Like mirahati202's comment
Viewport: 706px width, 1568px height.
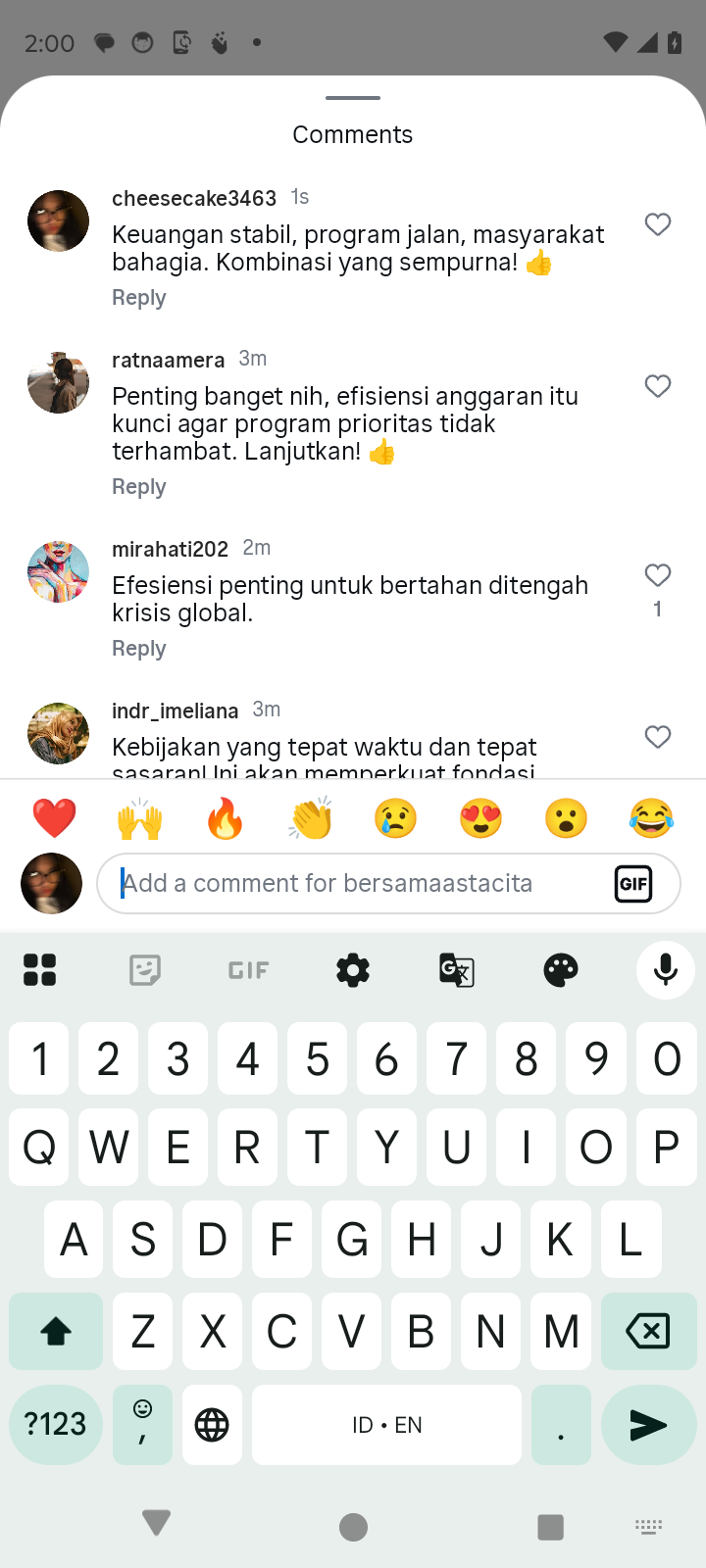tap(658, 575)
